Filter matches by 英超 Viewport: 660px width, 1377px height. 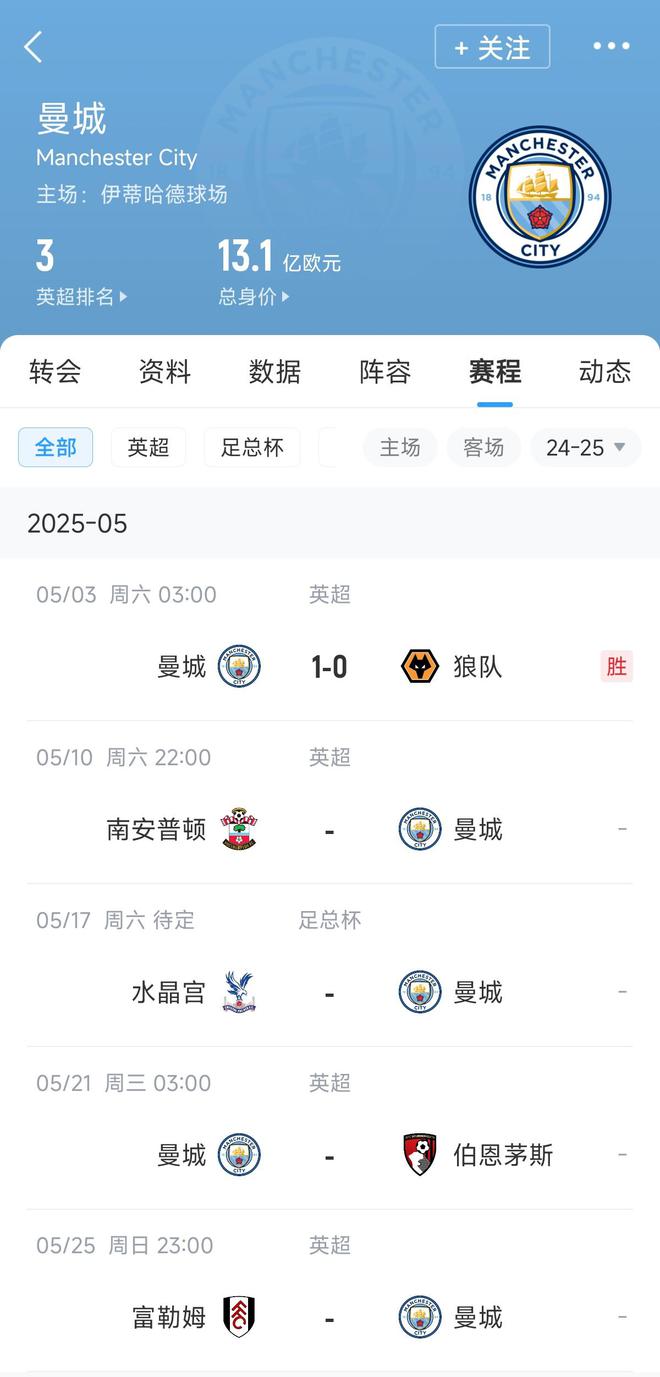point(148,448)
